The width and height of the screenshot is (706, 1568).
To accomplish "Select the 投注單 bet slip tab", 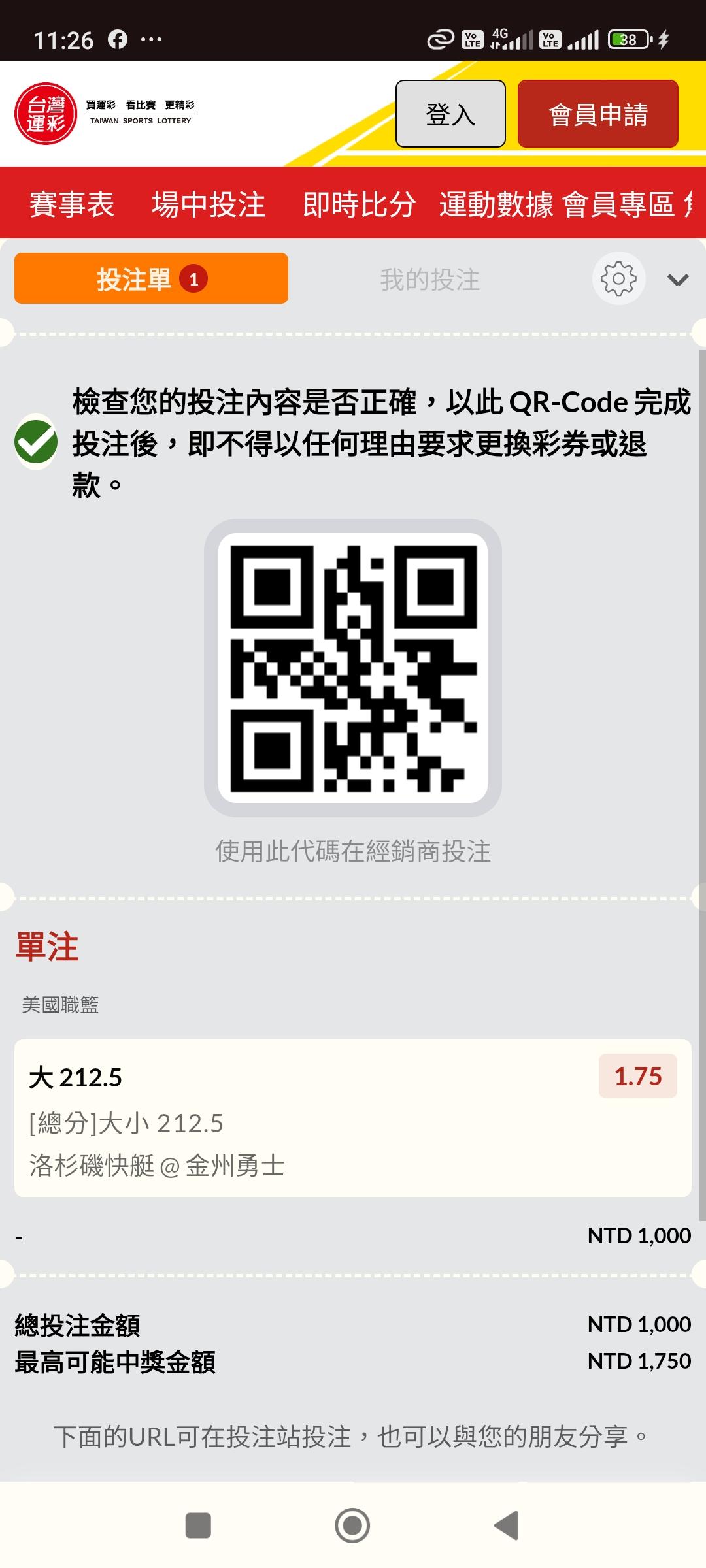I will [x=151, y=278].
